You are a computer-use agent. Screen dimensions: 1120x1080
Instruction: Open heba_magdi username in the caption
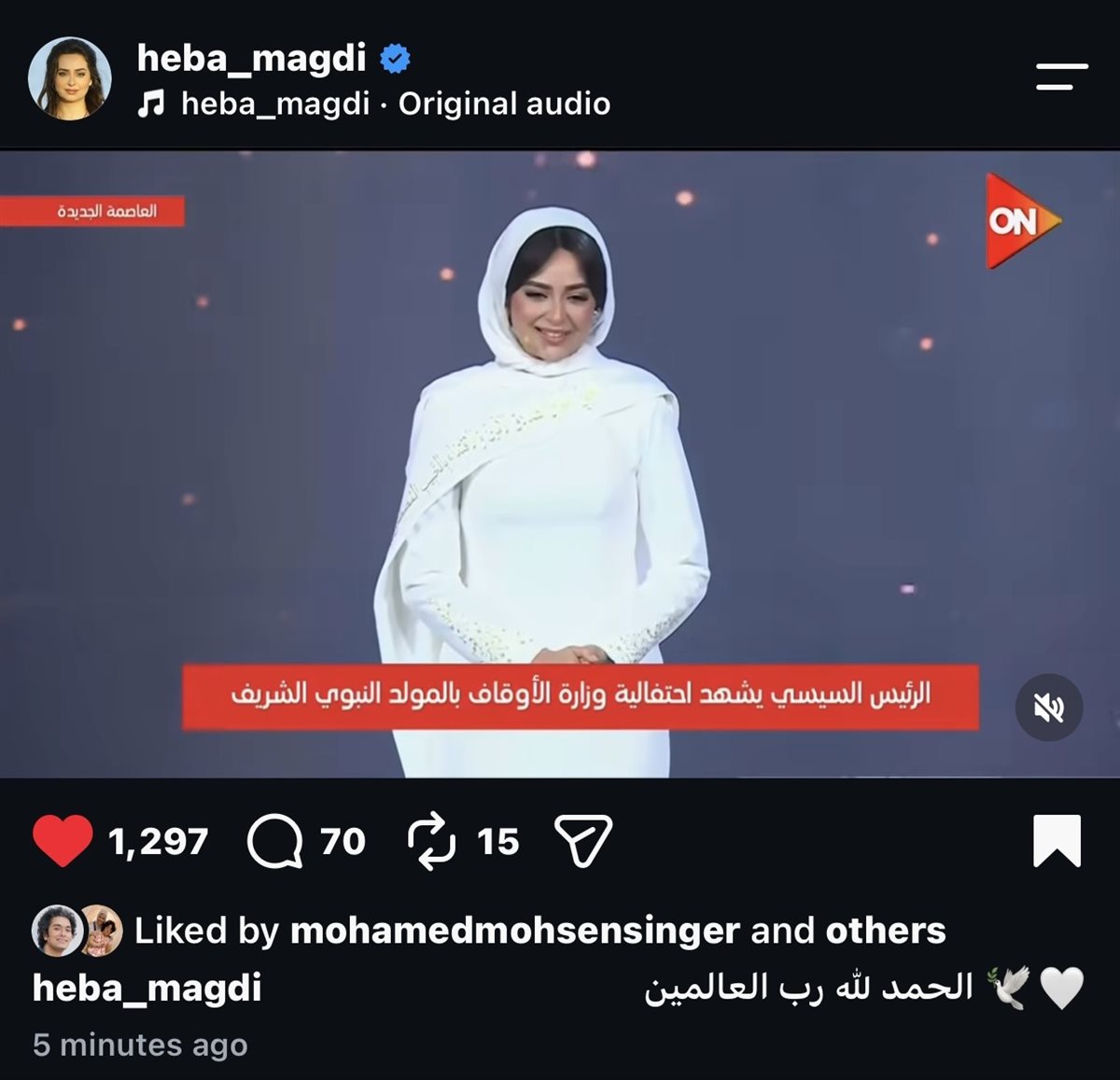point(147,989)
